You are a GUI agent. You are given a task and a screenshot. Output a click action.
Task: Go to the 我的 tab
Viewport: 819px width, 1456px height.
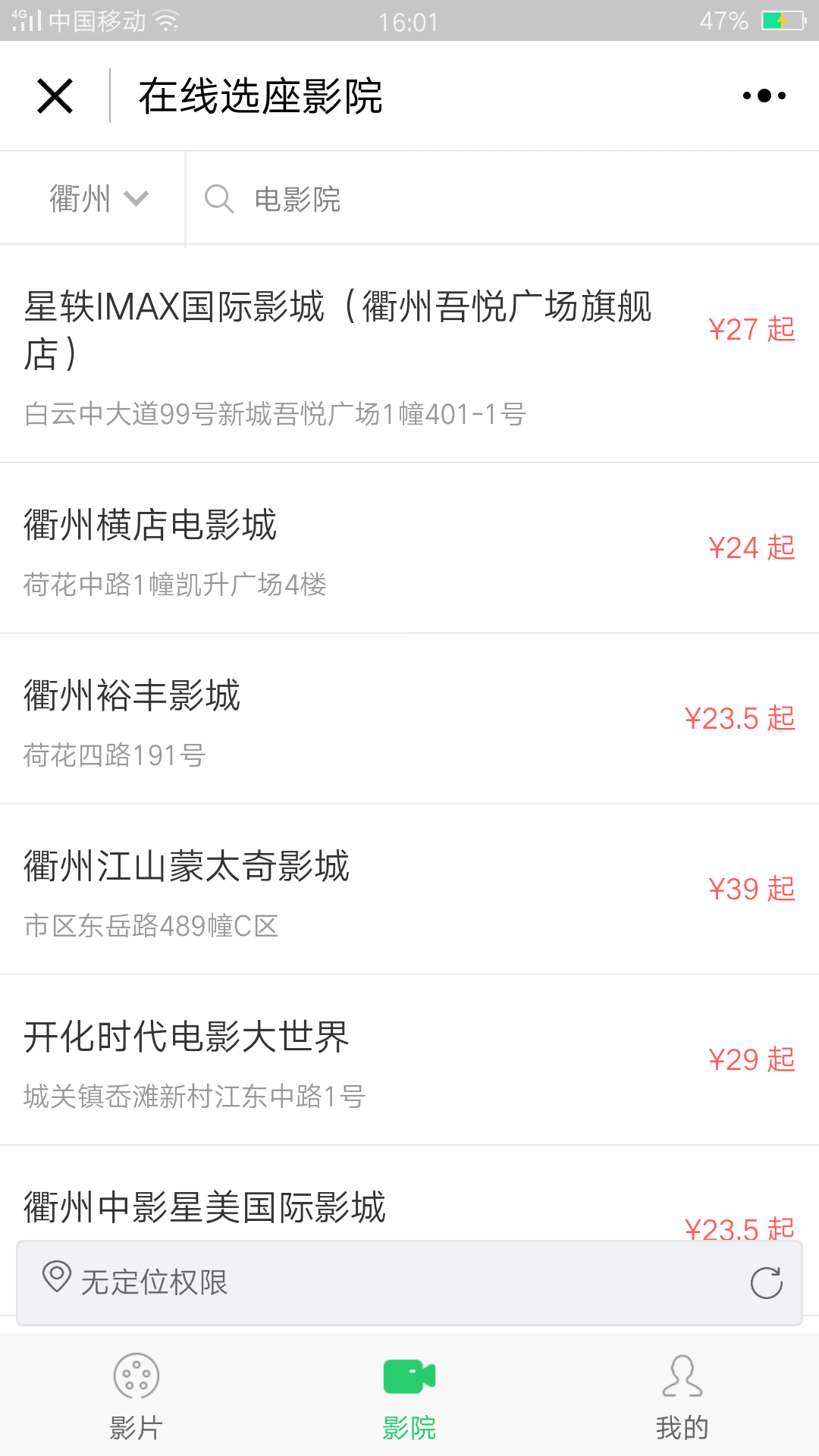(x=682, y=1395)
